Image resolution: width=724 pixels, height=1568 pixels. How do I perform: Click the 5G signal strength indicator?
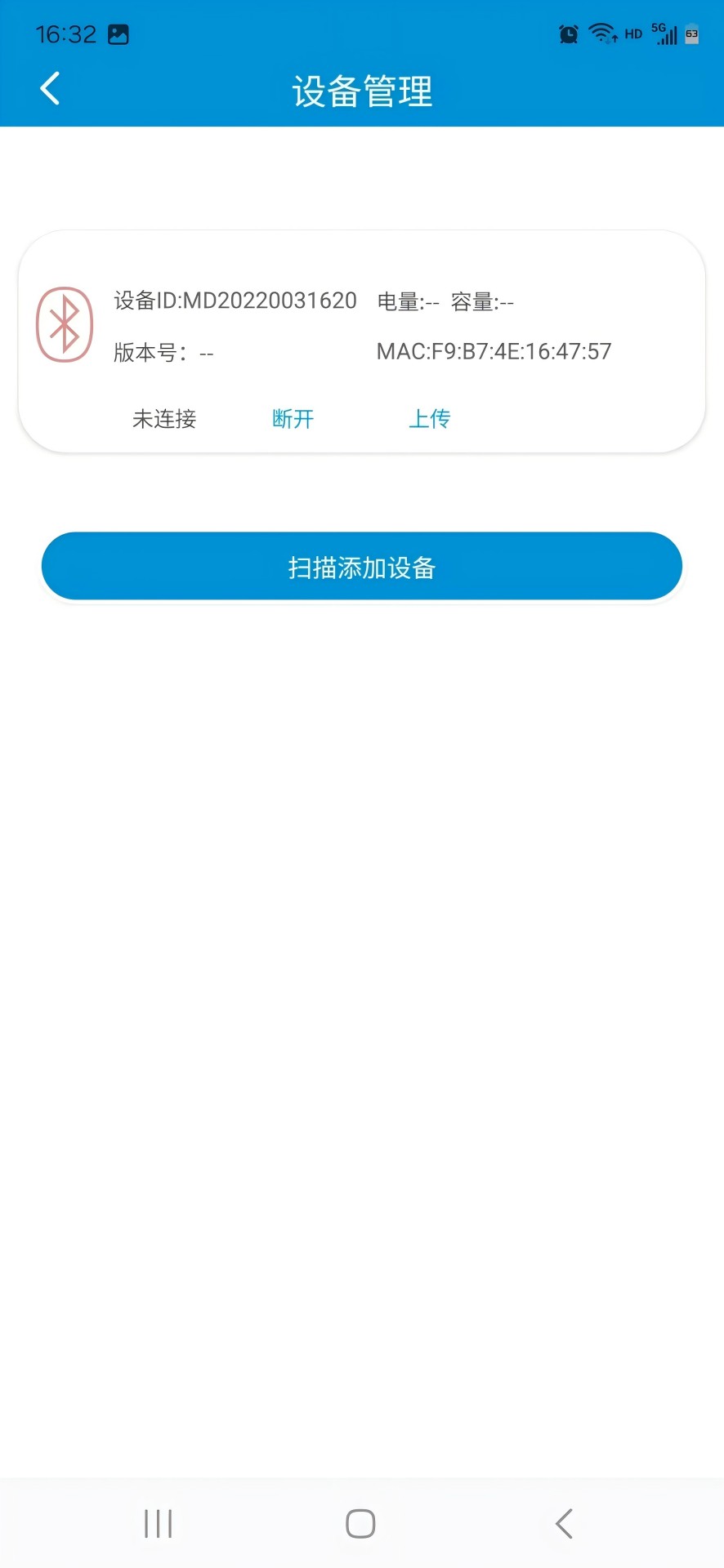pyautogui.click(x=664, y=34)
